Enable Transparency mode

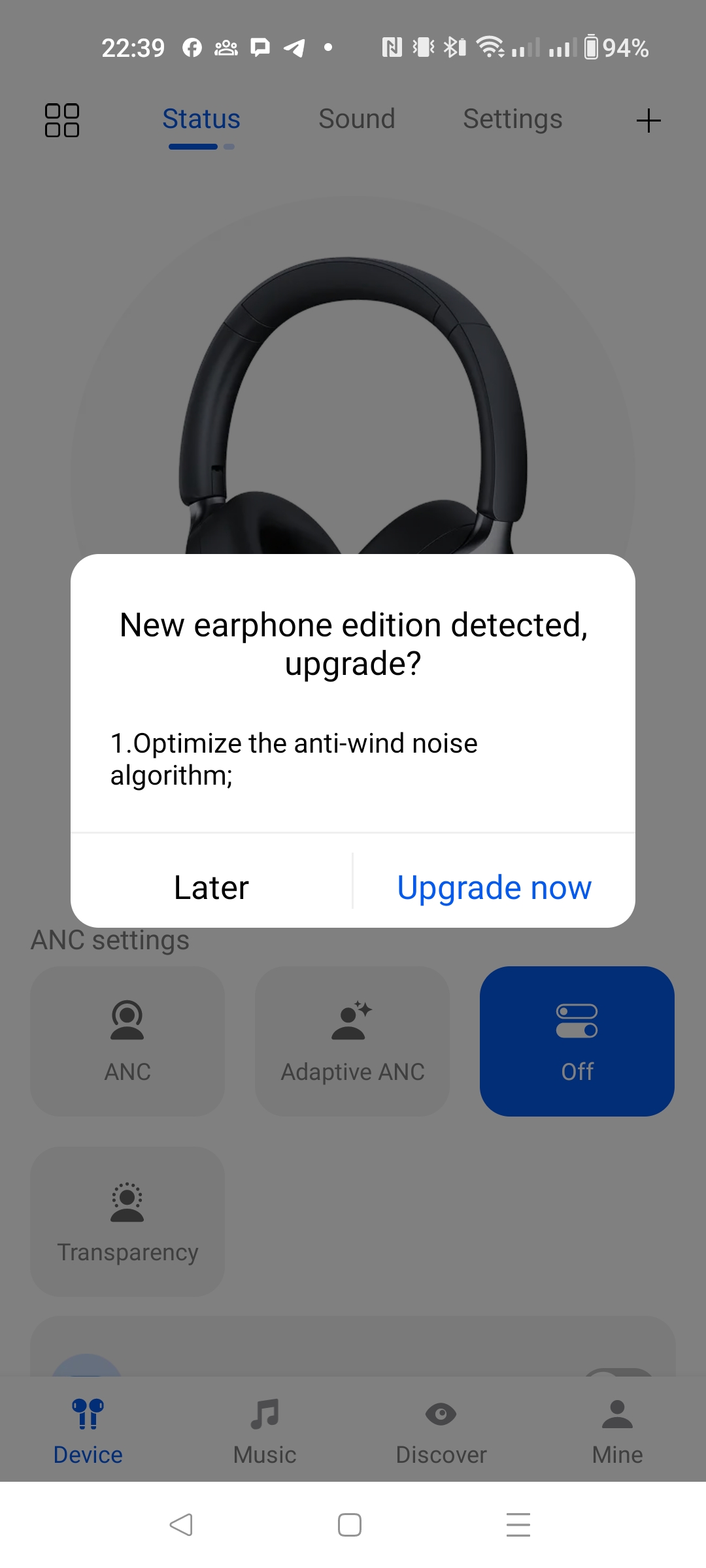[127, 1221]
